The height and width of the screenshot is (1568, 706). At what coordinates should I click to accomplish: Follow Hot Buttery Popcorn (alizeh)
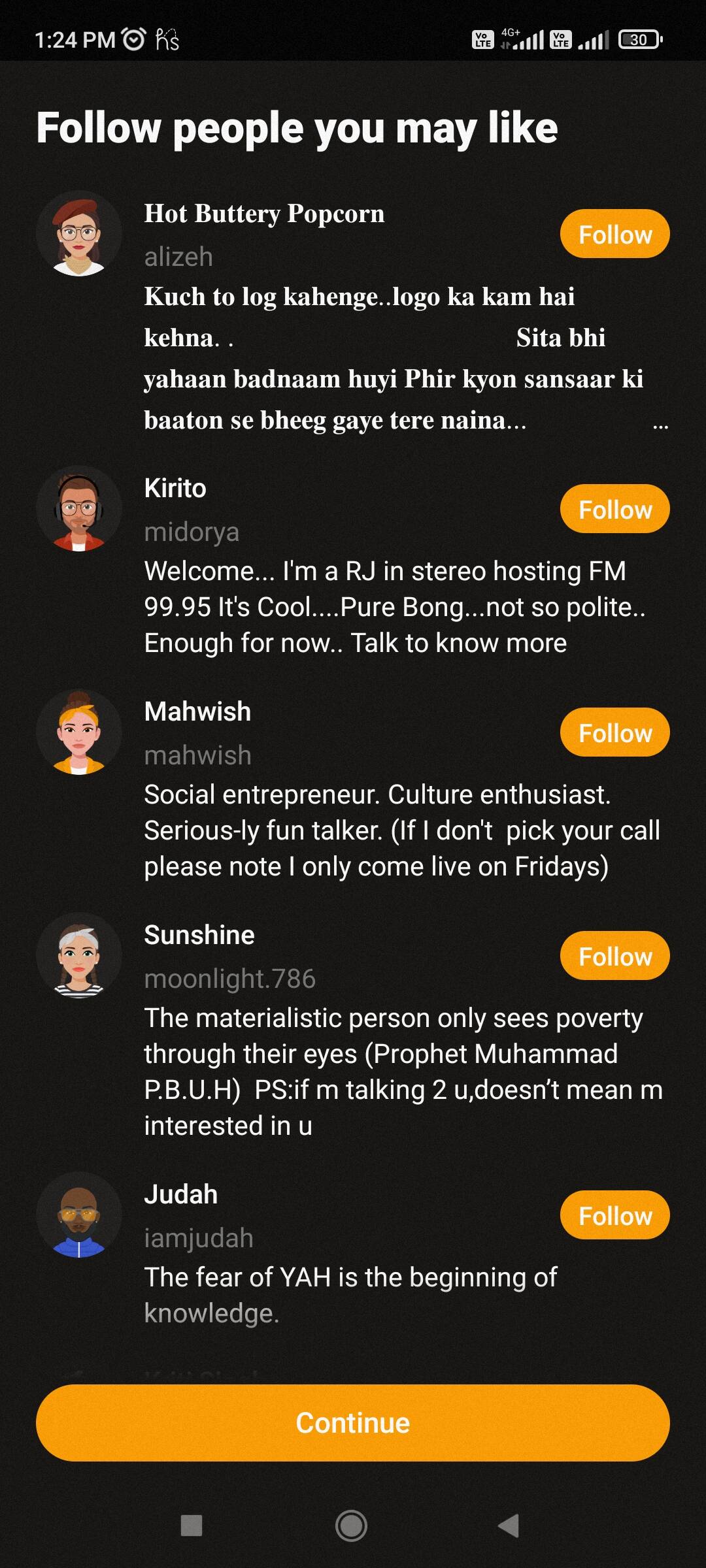[x=614, y=234]
